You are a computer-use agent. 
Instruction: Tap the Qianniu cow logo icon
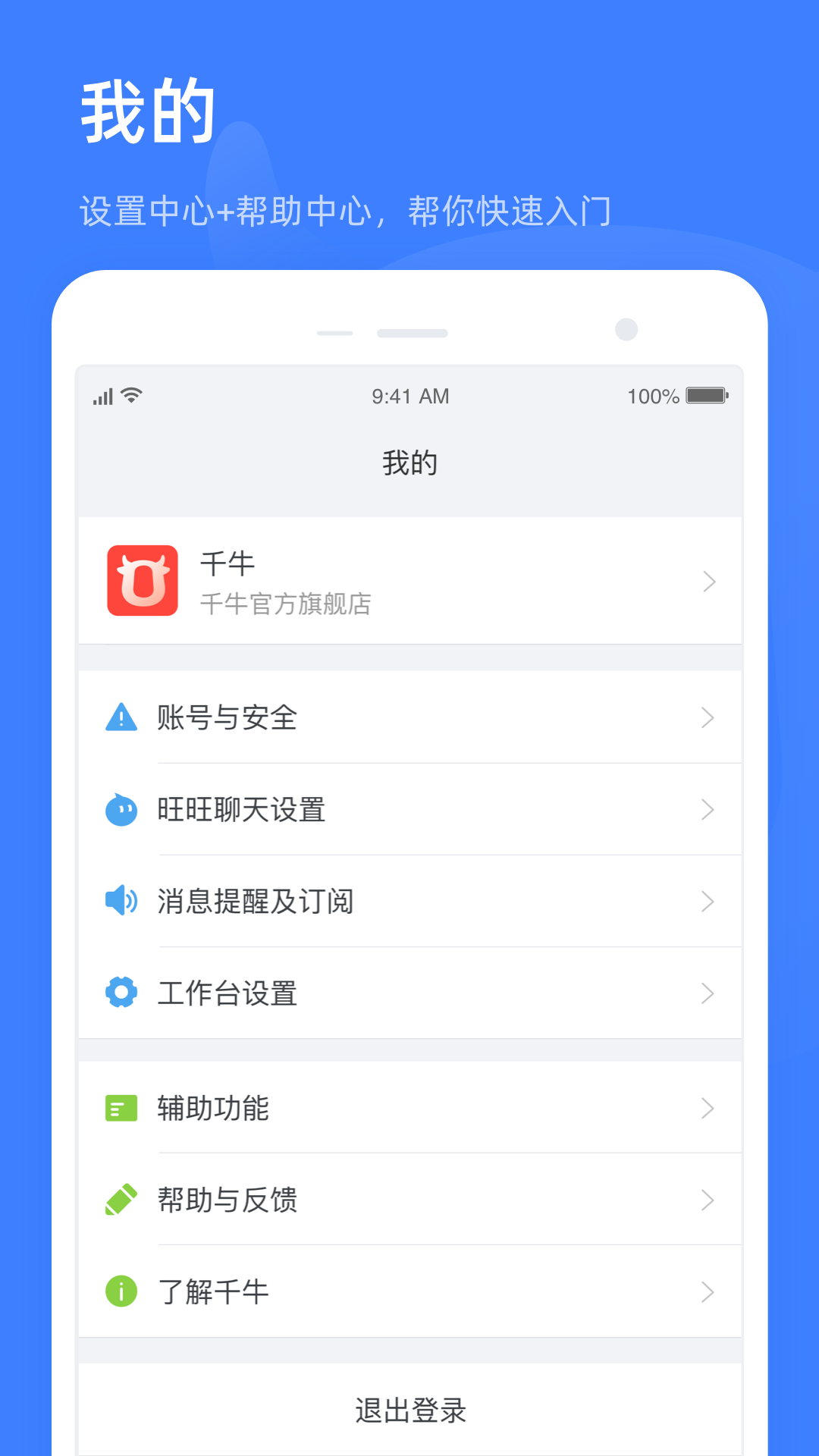[141, 581]
